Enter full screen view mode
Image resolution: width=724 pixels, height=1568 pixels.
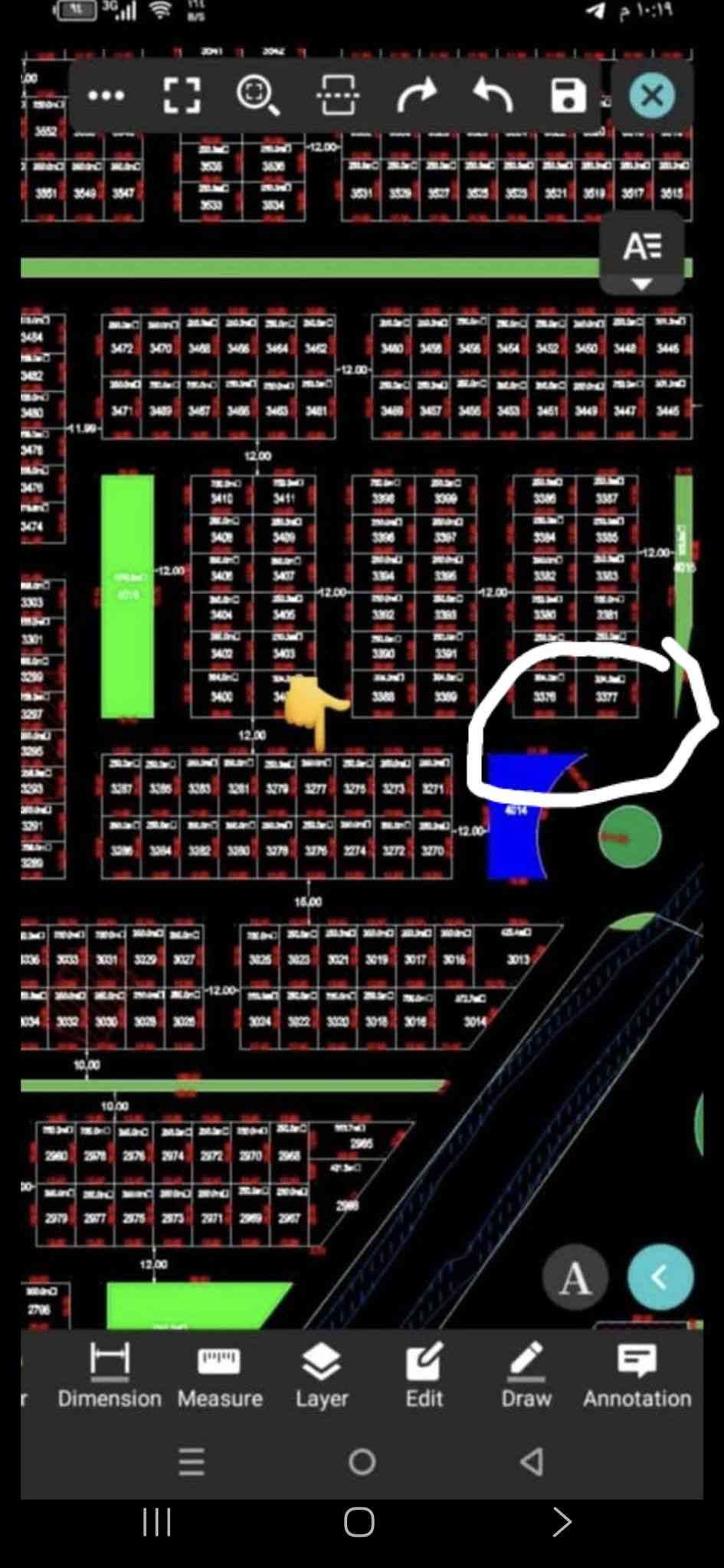[x=182, y=96]
